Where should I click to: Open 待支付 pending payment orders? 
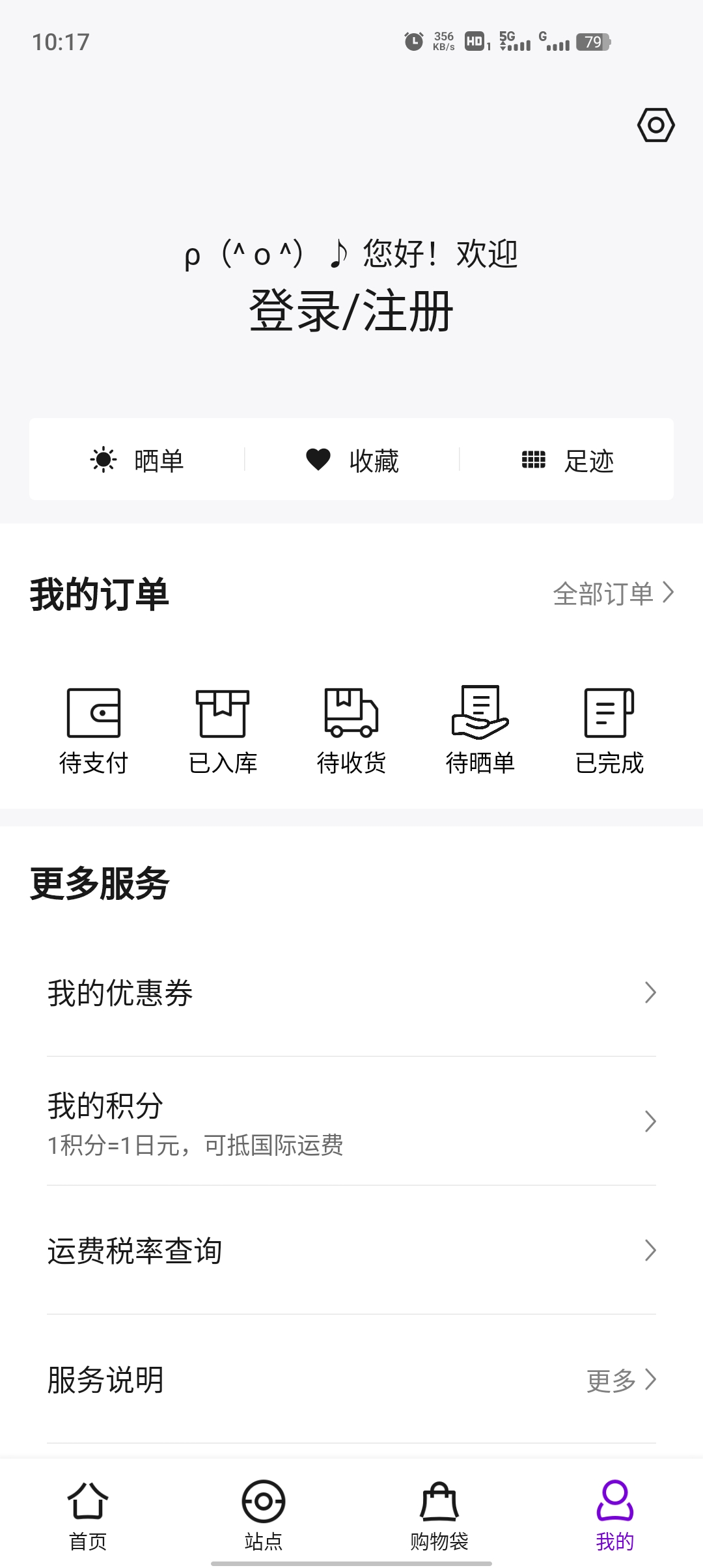[94, 731]
